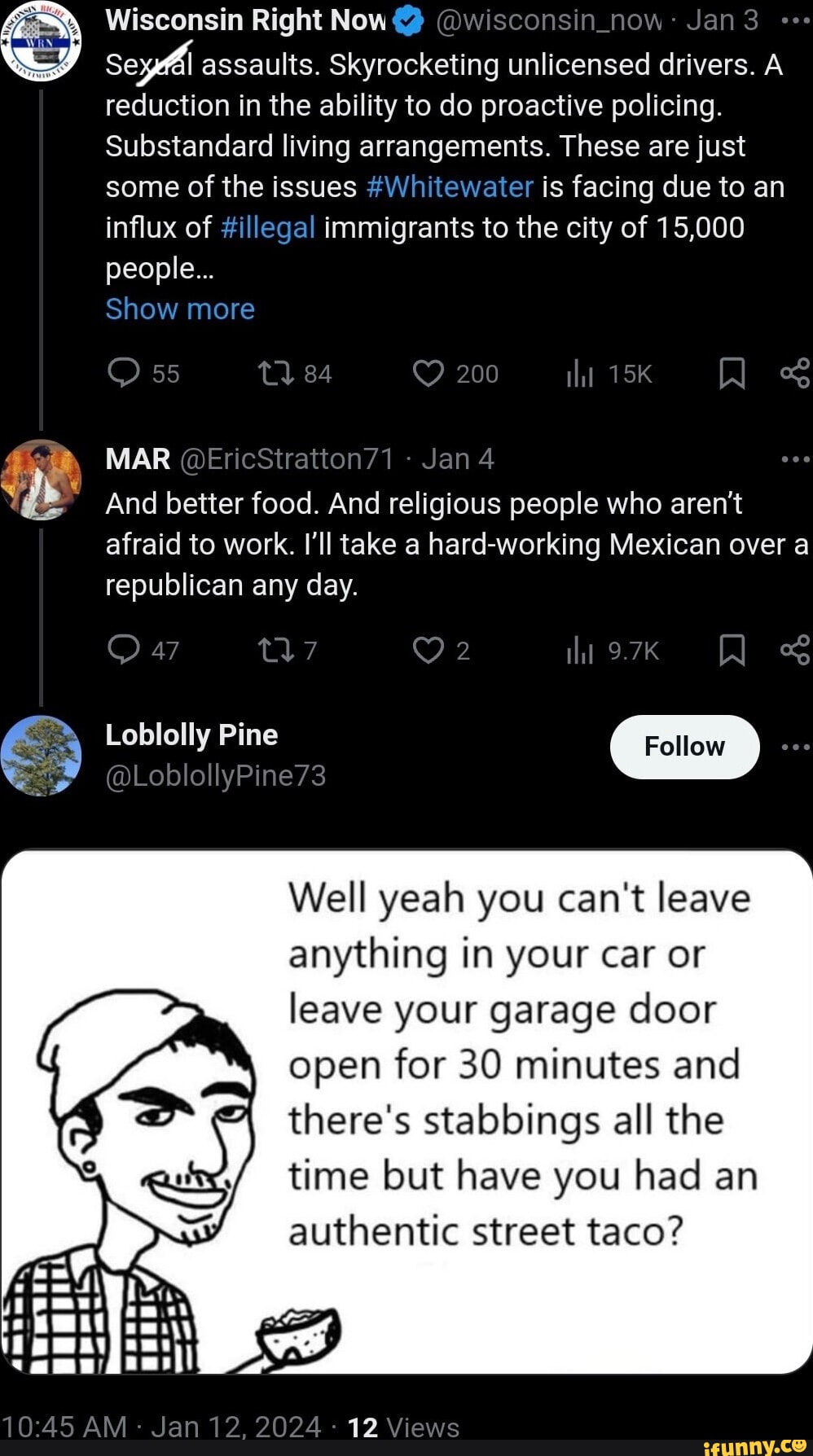The height and width of the screenshot is (1456, 813).
Task: Click the reply icon on Wisconsin Right Now's tweet
Action: [123, 373]
